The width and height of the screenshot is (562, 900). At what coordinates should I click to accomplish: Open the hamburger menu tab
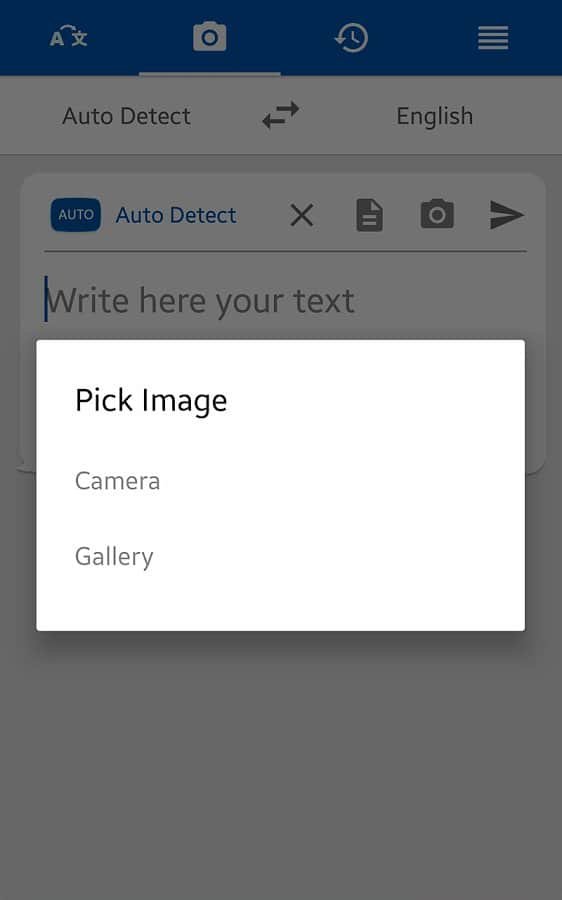493,38
